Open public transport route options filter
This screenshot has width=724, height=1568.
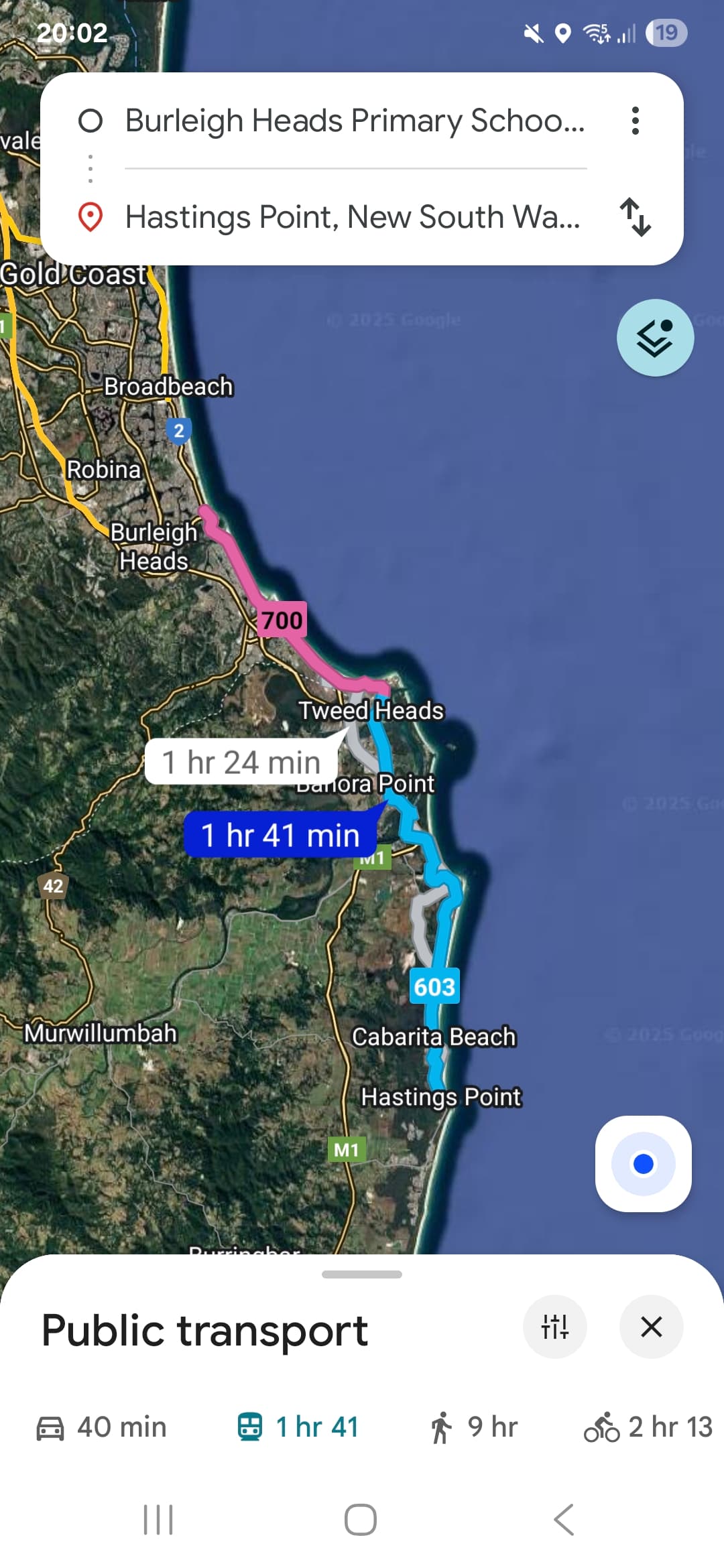(x=554, y=1327)
